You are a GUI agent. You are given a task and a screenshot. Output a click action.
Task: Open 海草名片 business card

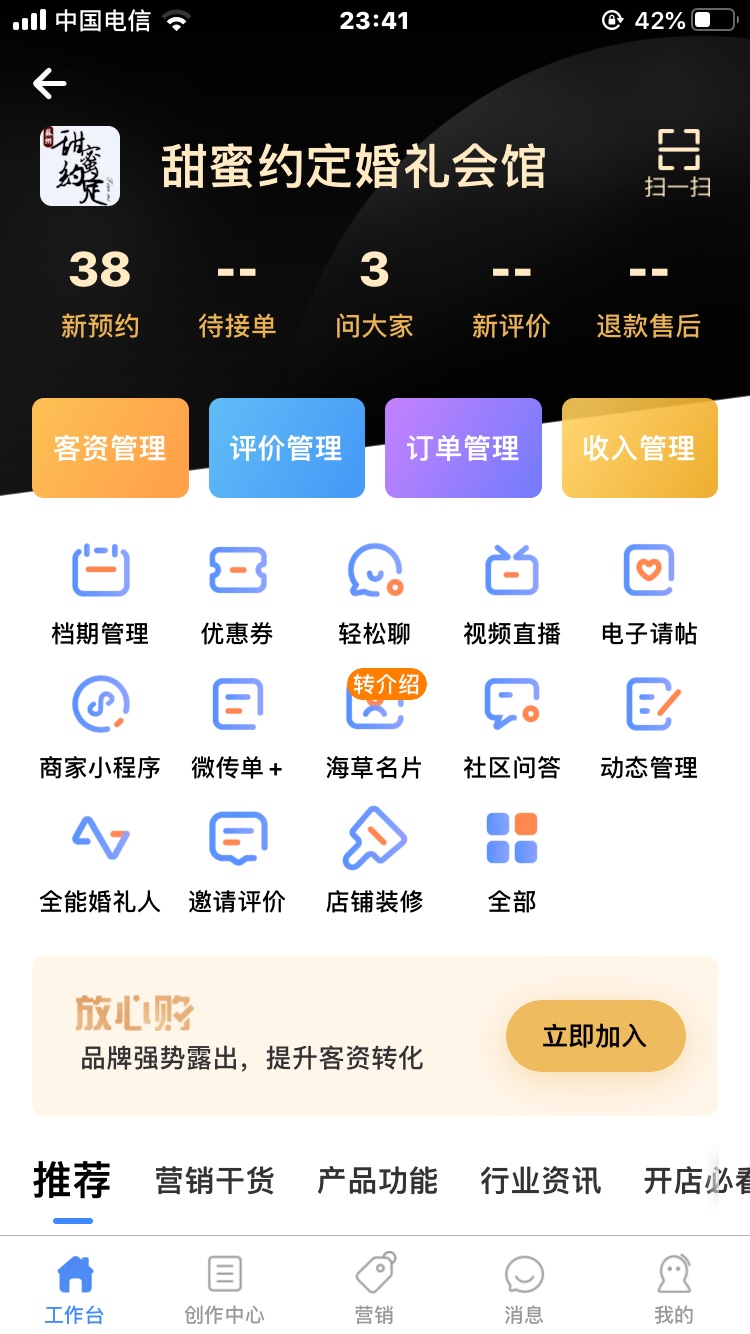pyautogui.click(x=374, y=726)
